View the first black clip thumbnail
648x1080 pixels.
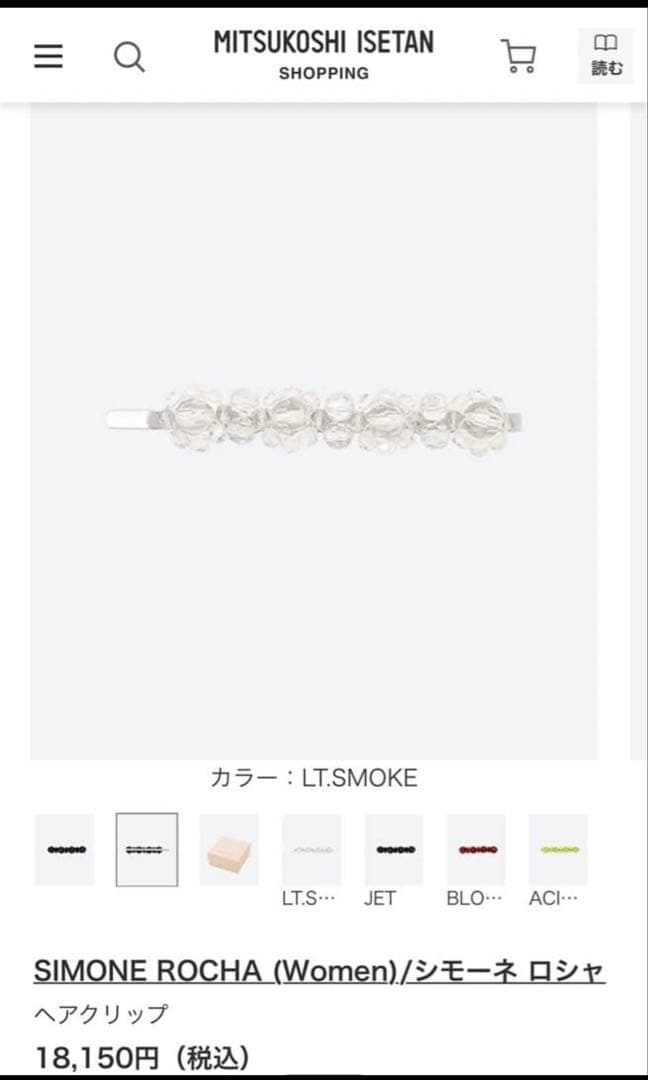(65, 849)
